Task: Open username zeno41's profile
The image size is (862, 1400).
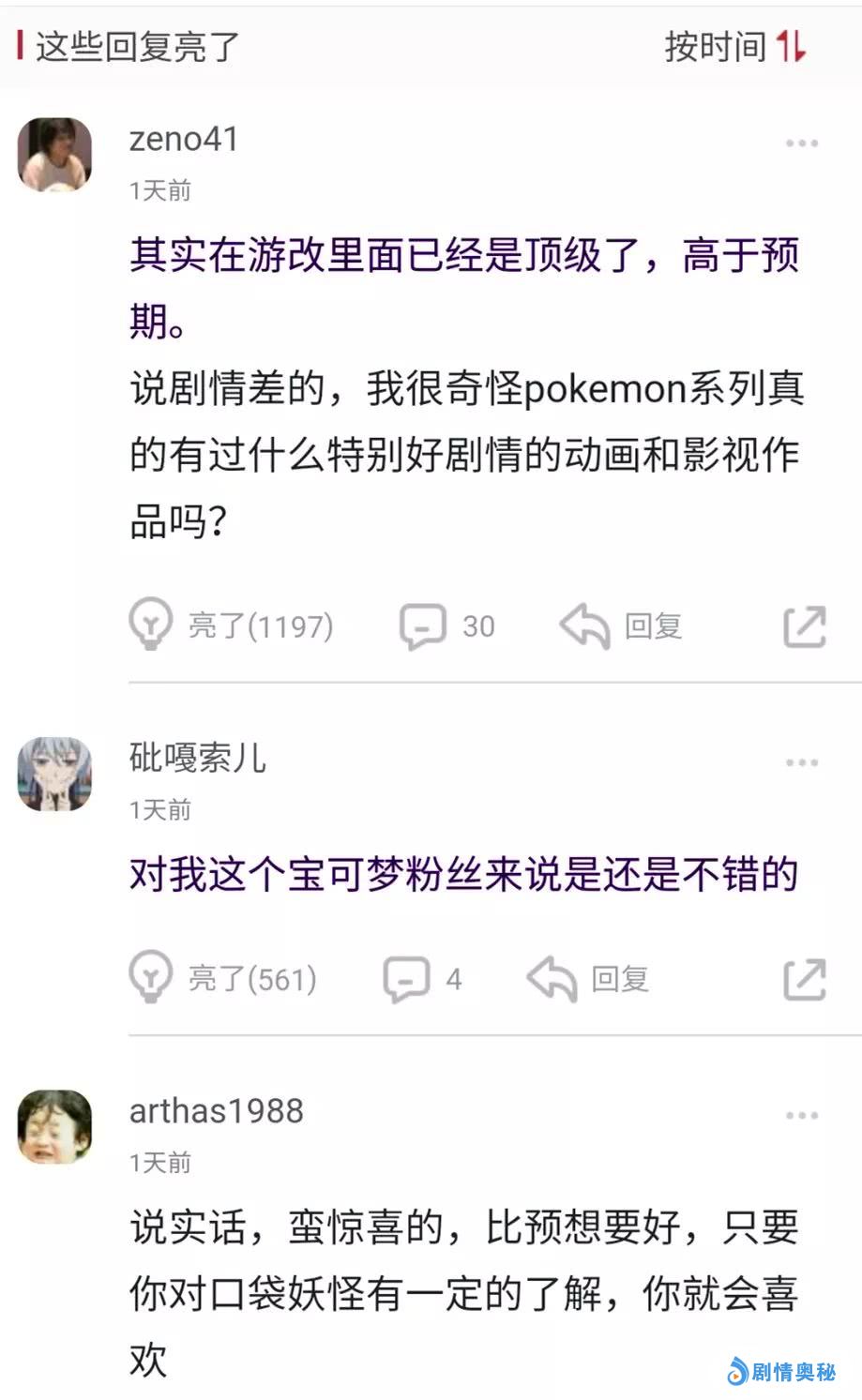Action: coord(184,140)
